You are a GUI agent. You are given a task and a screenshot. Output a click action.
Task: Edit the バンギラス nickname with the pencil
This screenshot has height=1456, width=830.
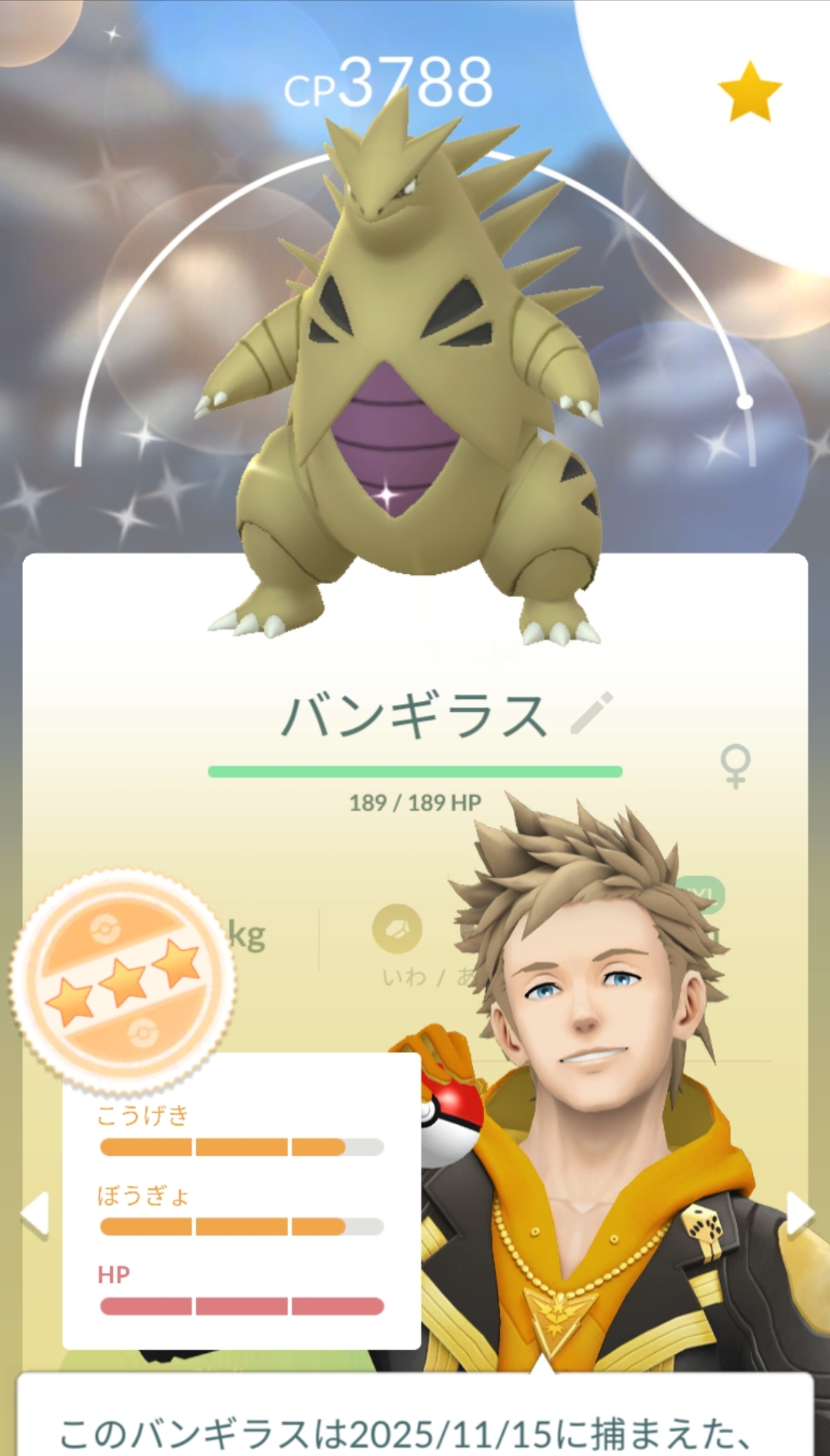(592, 713)
